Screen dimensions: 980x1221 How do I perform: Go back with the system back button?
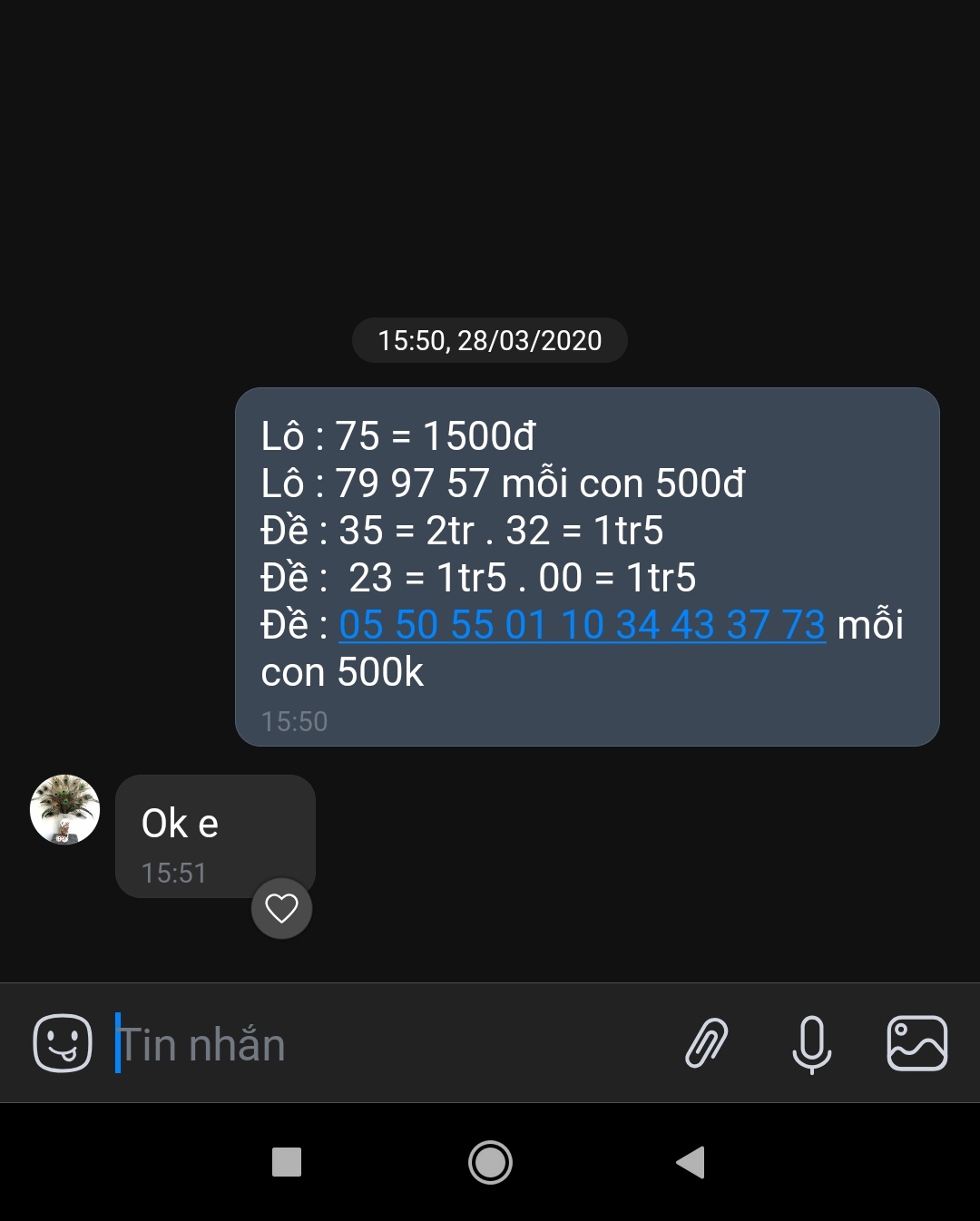tap(691, 1162)
